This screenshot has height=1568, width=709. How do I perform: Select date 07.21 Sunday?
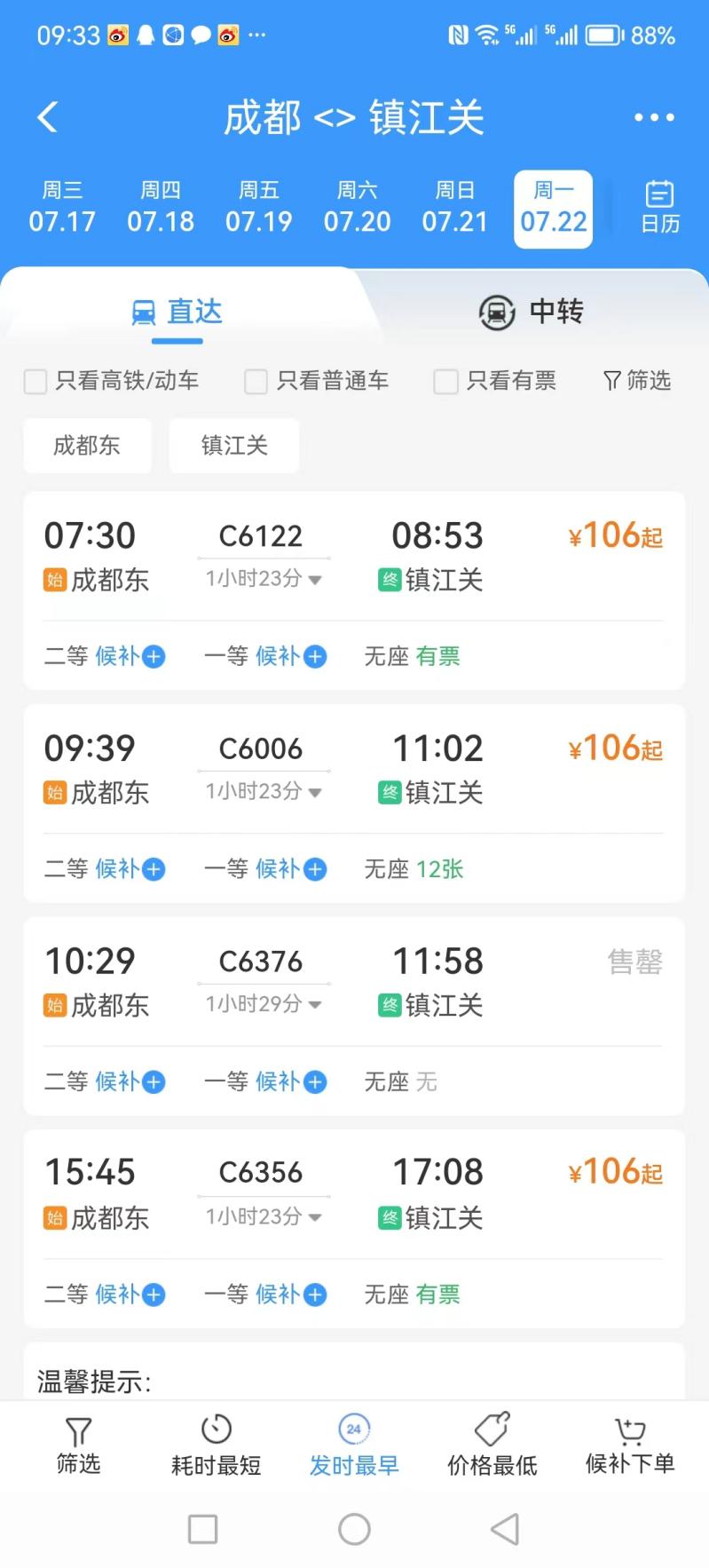[x=455, y=208]
